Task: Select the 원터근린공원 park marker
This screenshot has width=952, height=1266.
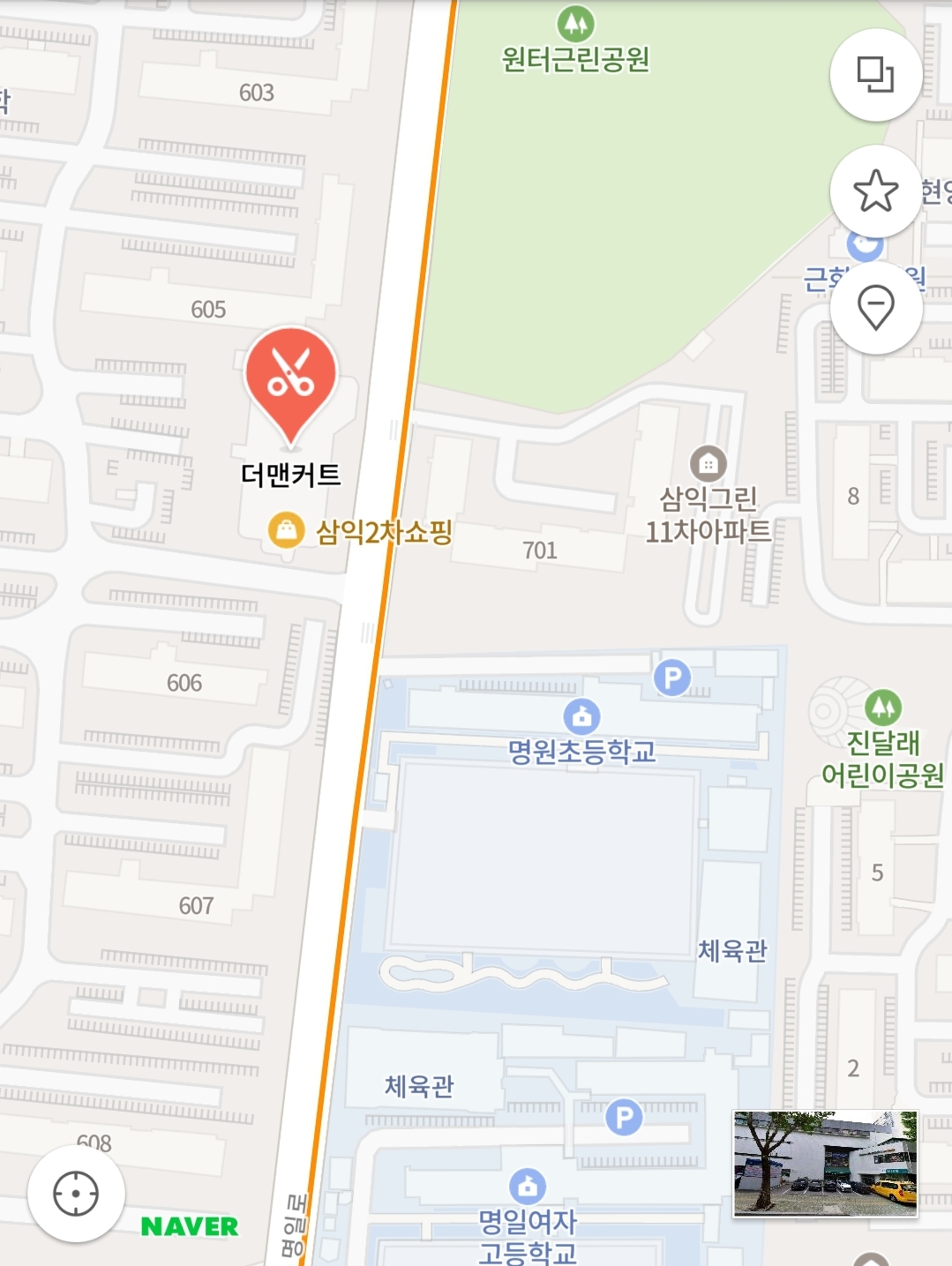Action: tap(575, 24)
